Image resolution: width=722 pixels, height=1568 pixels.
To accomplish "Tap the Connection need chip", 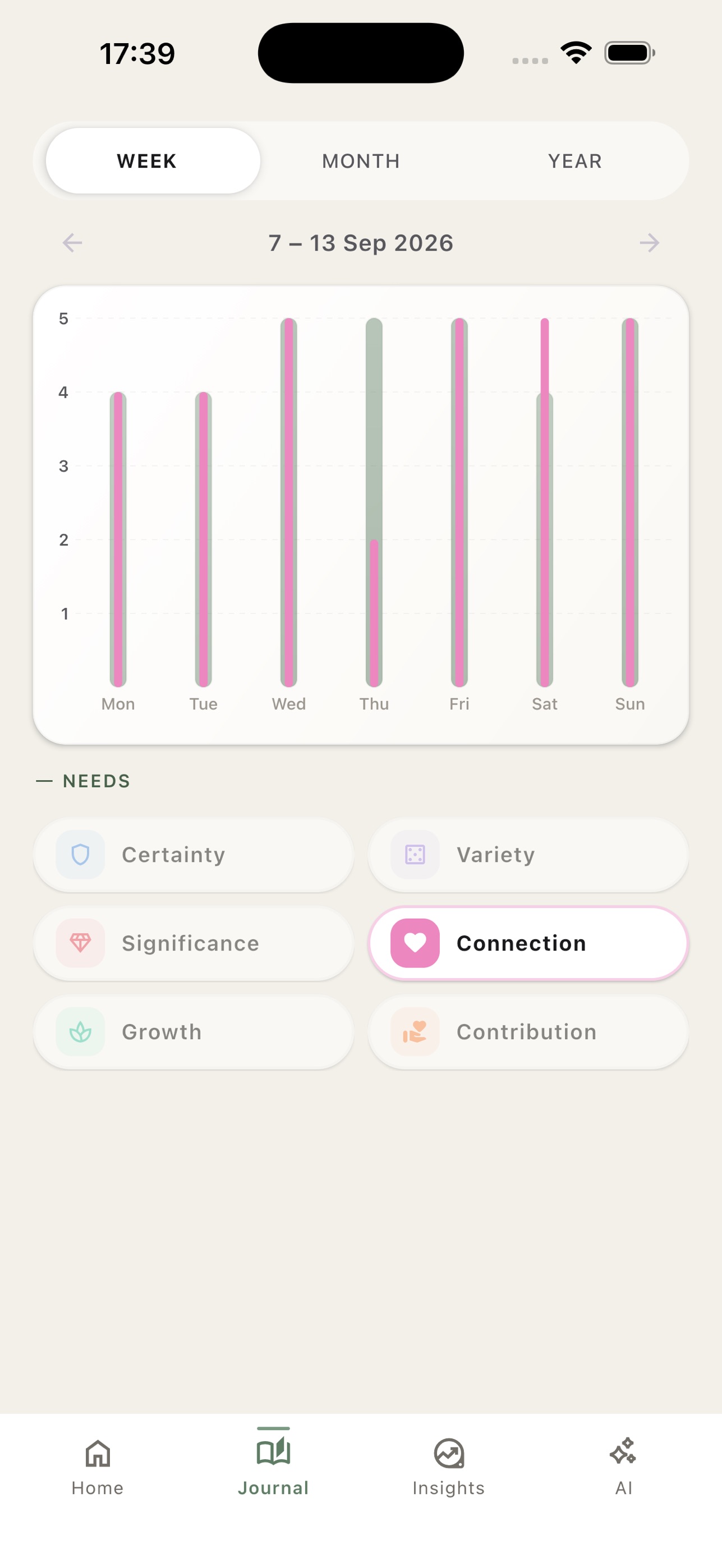I will click(528, 943).
